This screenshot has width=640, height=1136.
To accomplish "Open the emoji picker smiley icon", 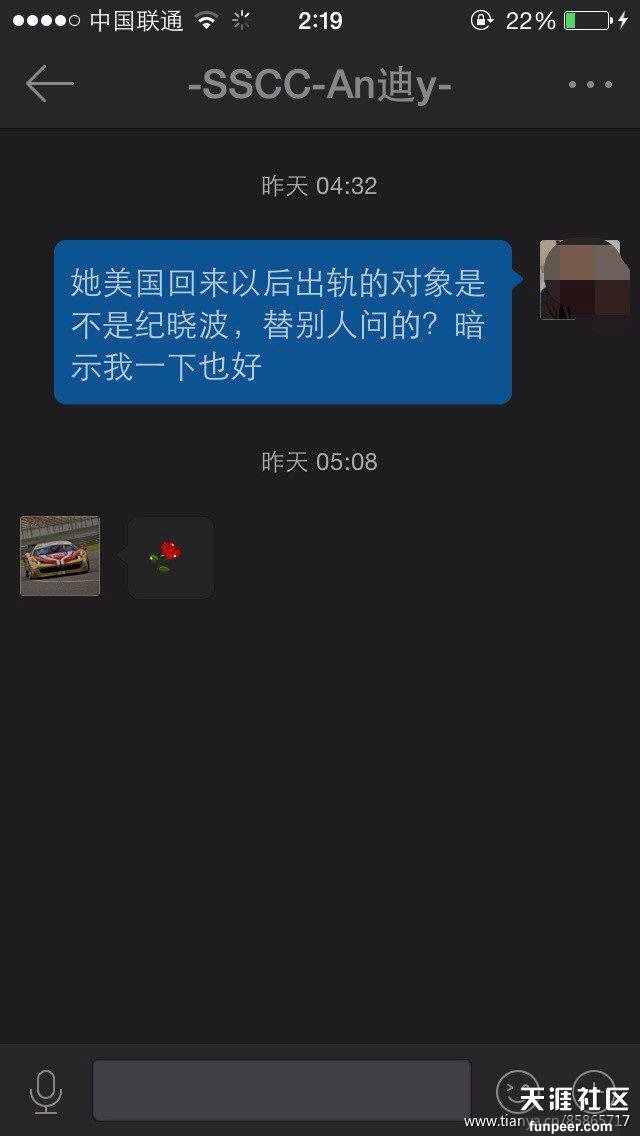I will tap(516, 1090).
